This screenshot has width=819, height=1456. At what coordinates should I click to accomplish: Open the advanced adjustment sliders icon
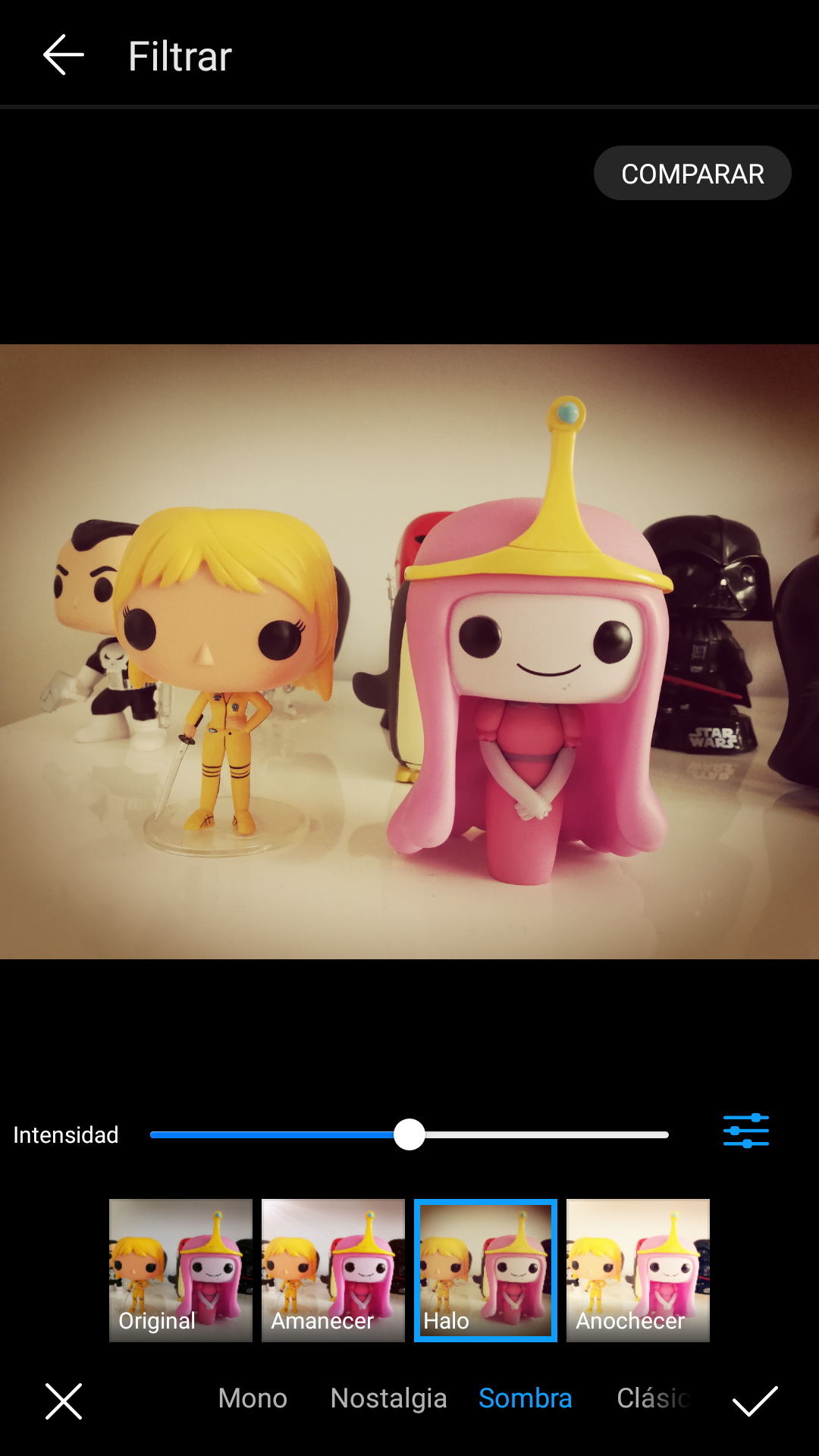tap(745, 1131)
